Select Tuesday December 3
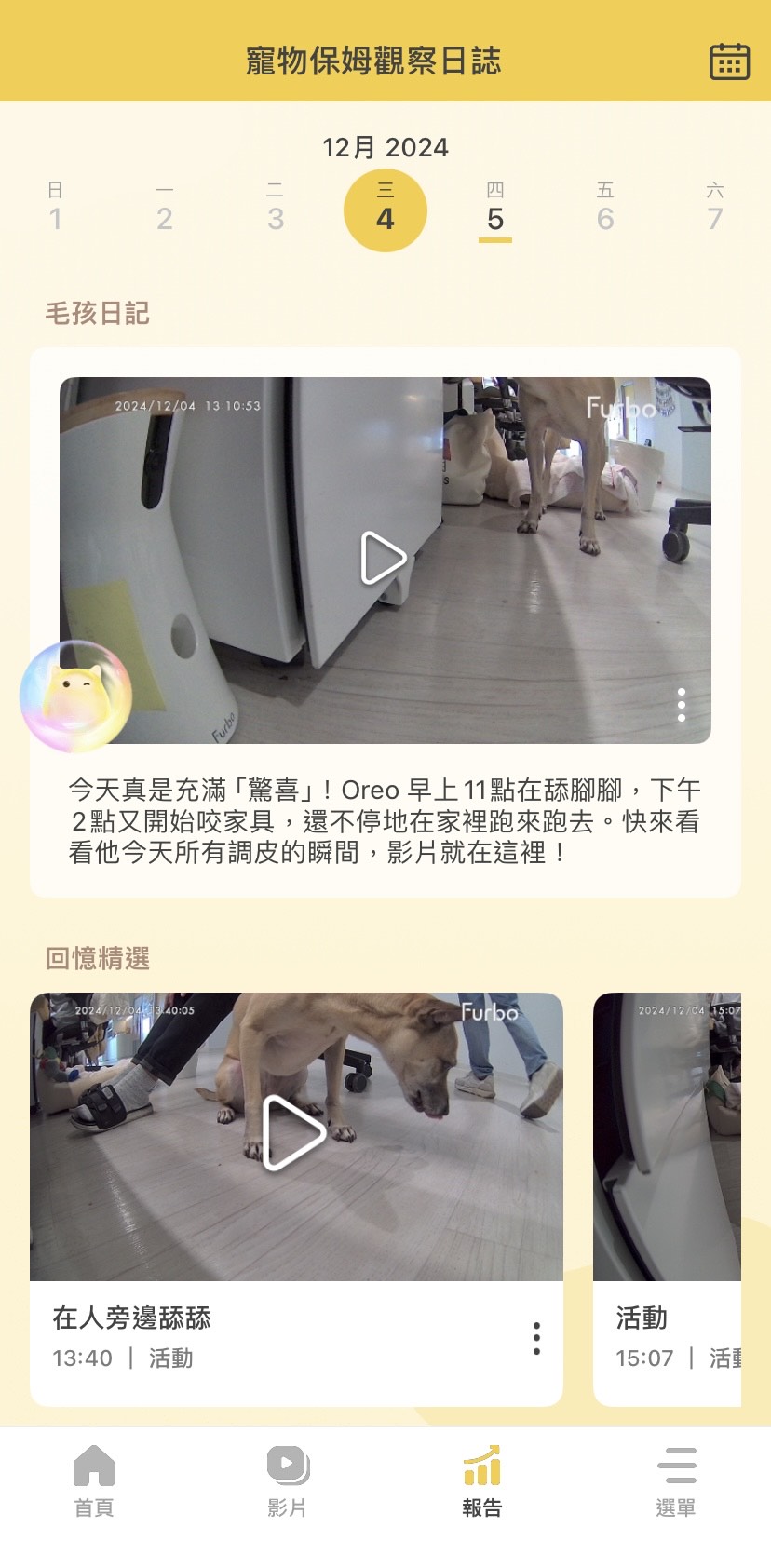771x1568 pixels. [275, 209]
